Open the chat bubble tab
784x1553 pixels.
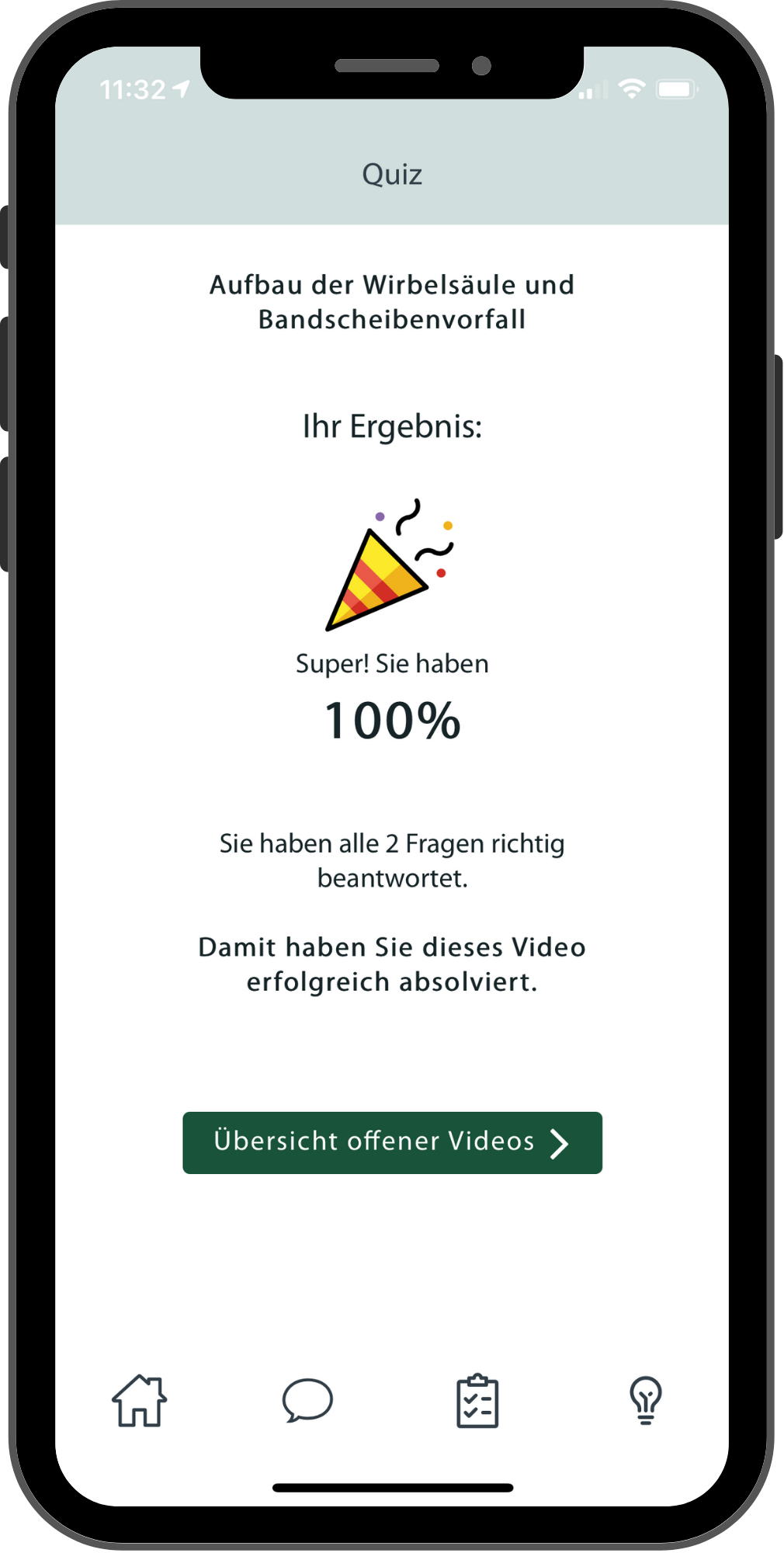307,1400
